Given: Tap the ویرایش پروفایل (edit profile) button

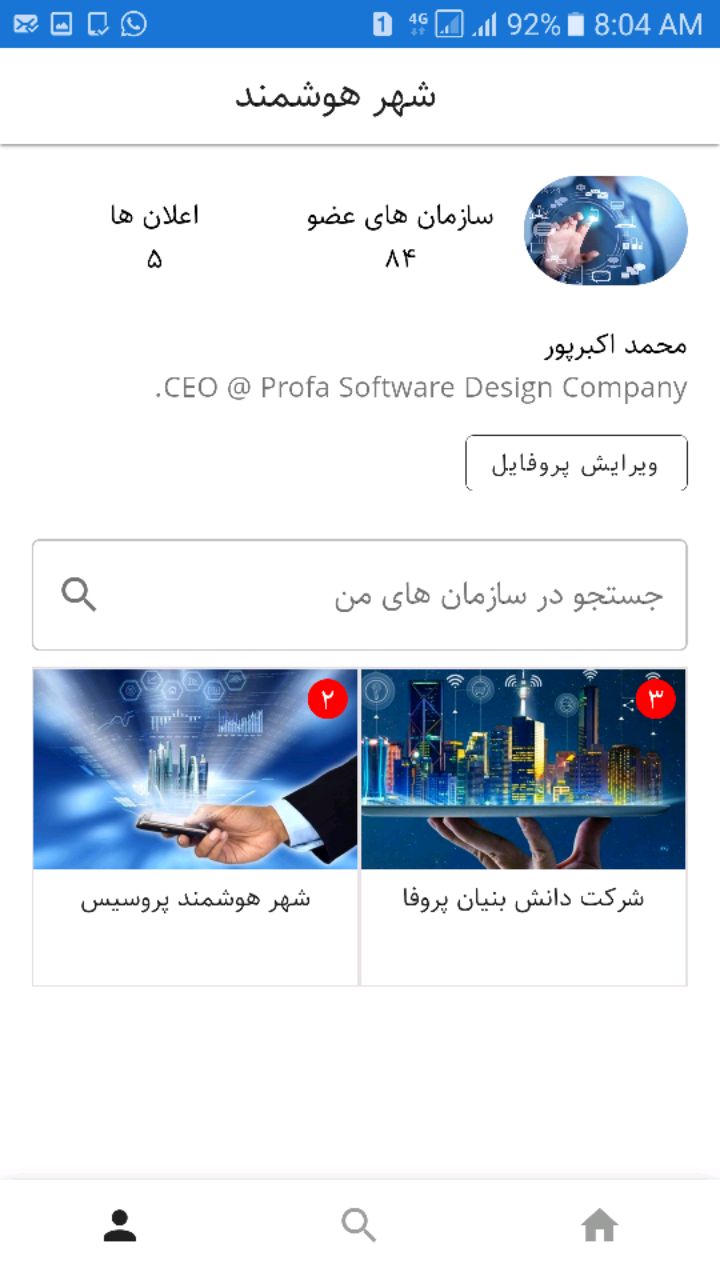Looking at the screenshot, I should click(x=576, y=463).
